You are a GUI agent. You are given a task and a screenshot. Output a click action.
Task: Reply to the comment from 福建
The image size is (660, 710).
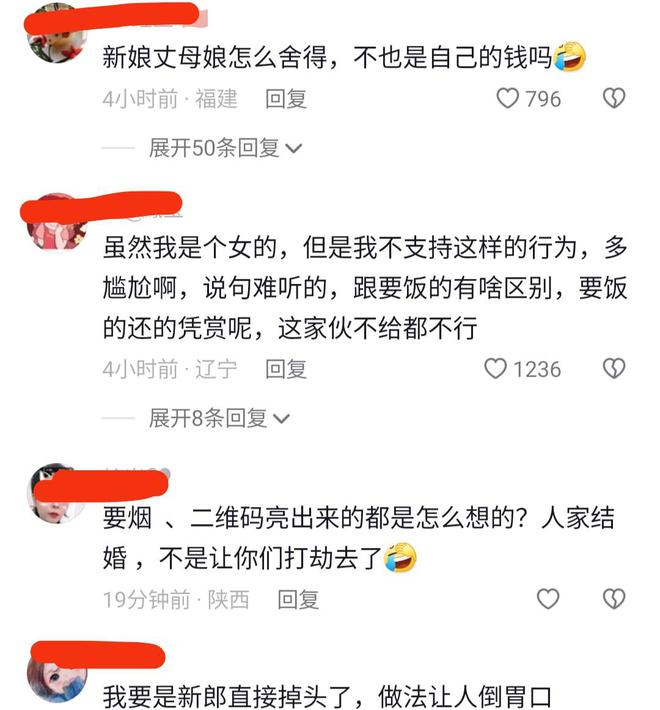286,98
